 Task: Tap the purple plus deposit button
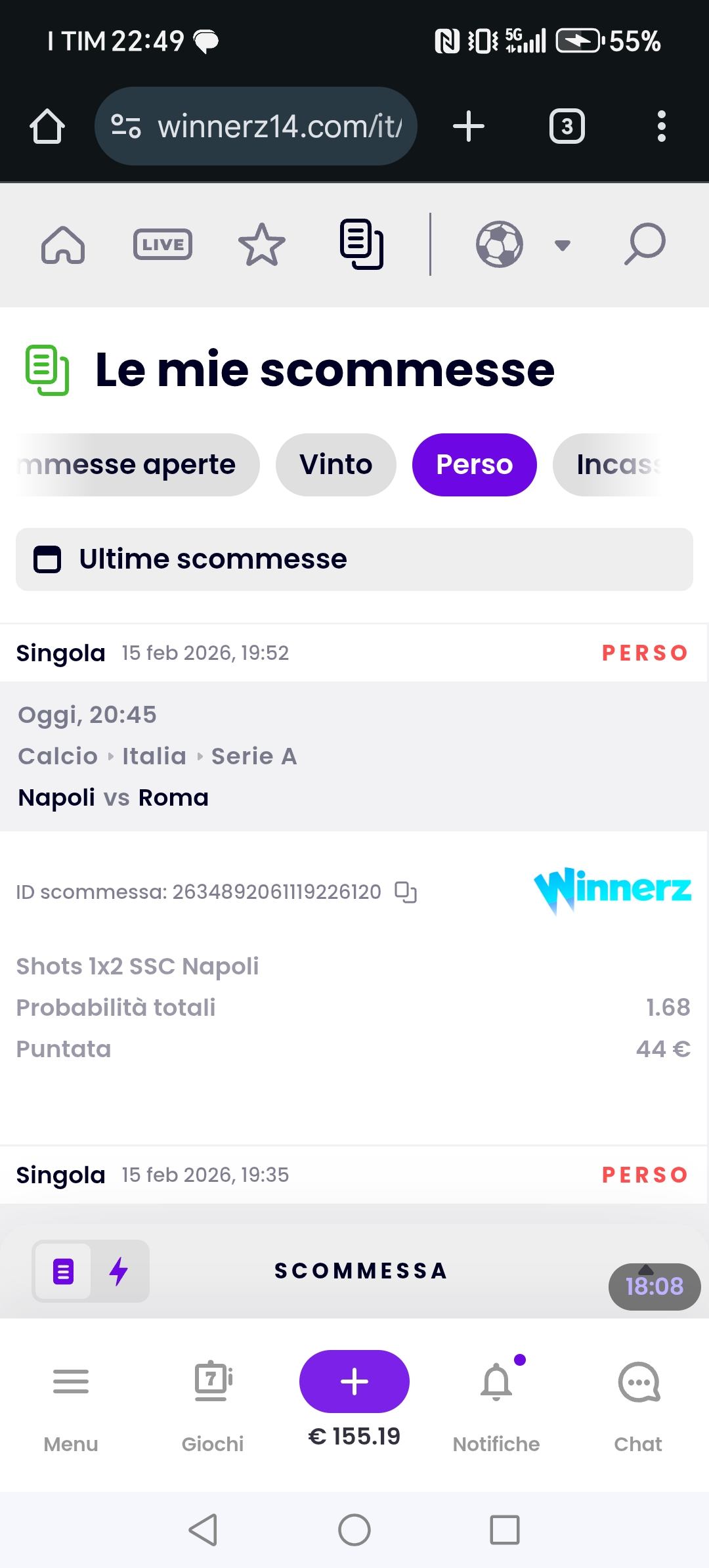[354, 1381]
